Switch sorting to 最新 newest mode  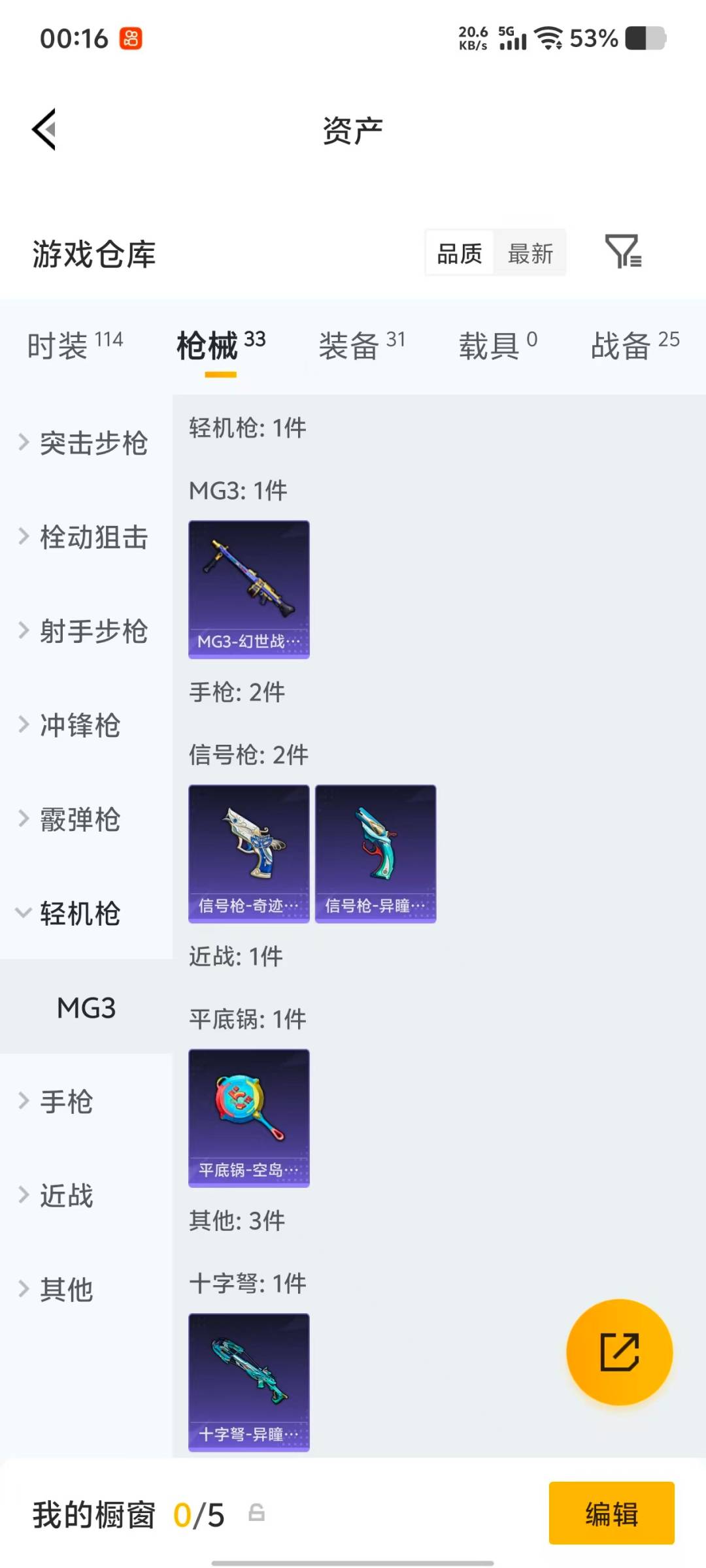pos(529,253)
